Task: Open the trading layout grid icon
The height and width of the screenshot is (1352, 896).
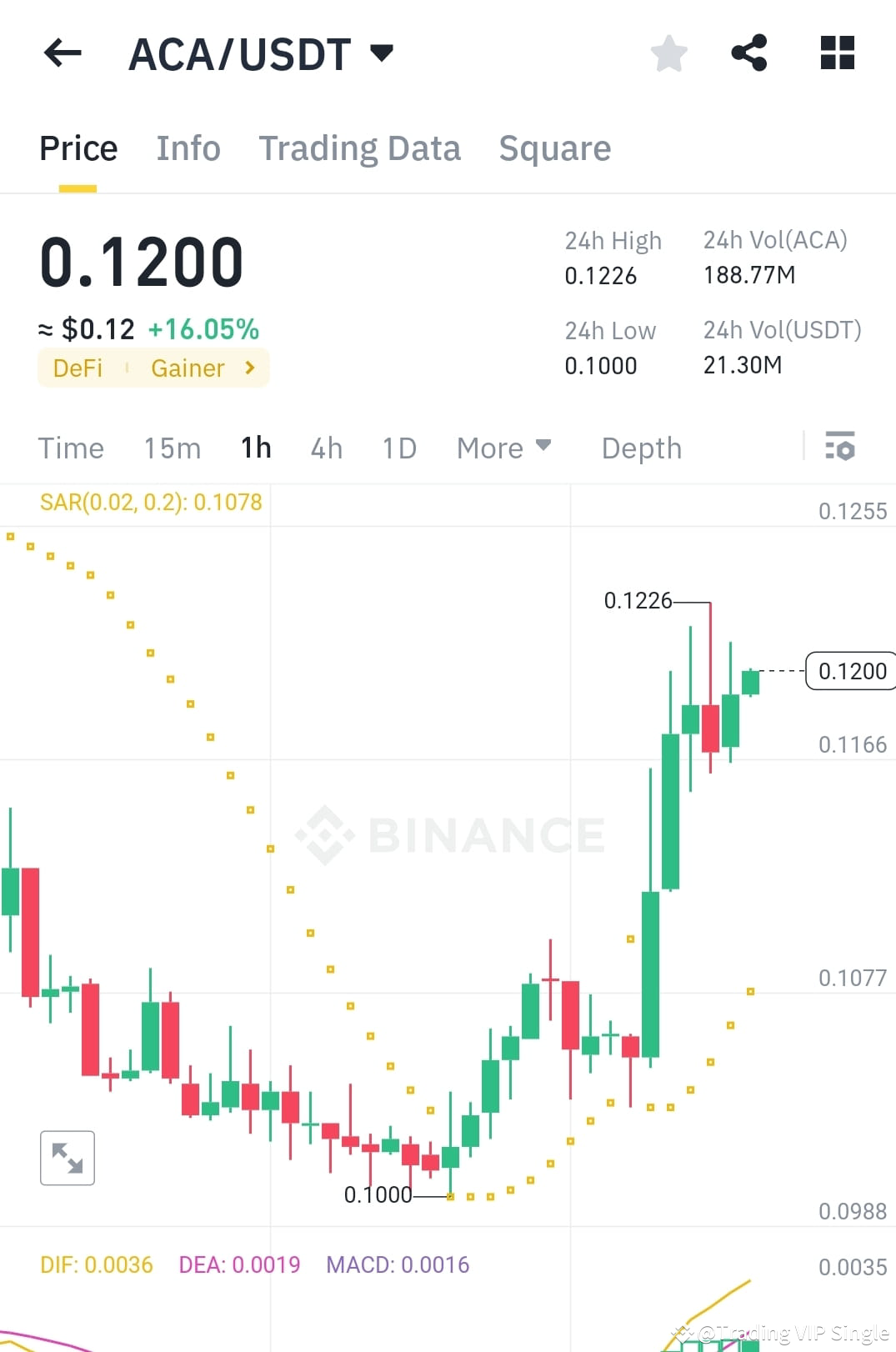Action: (836, 53)
